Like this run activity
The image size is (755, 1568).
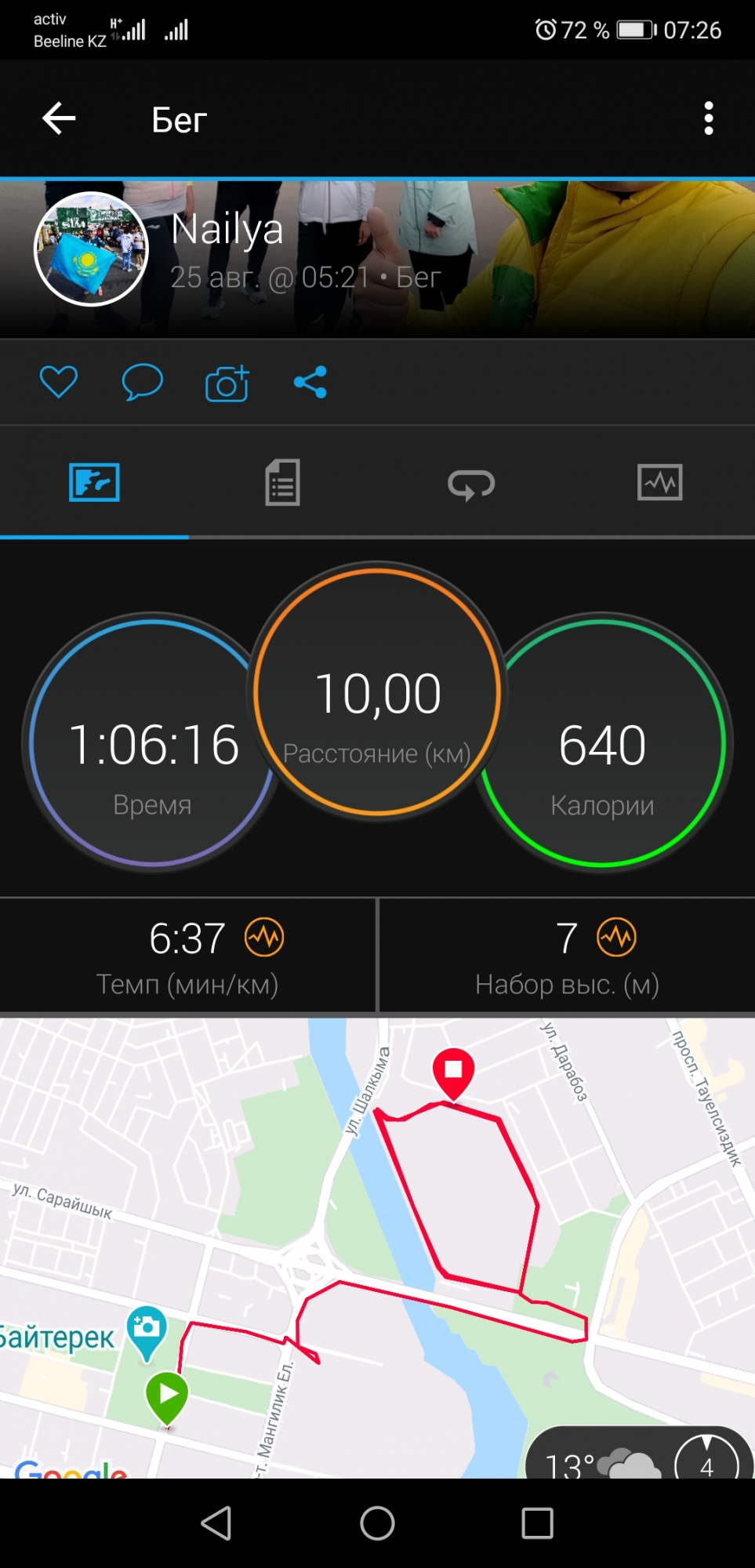coord(59,383)
